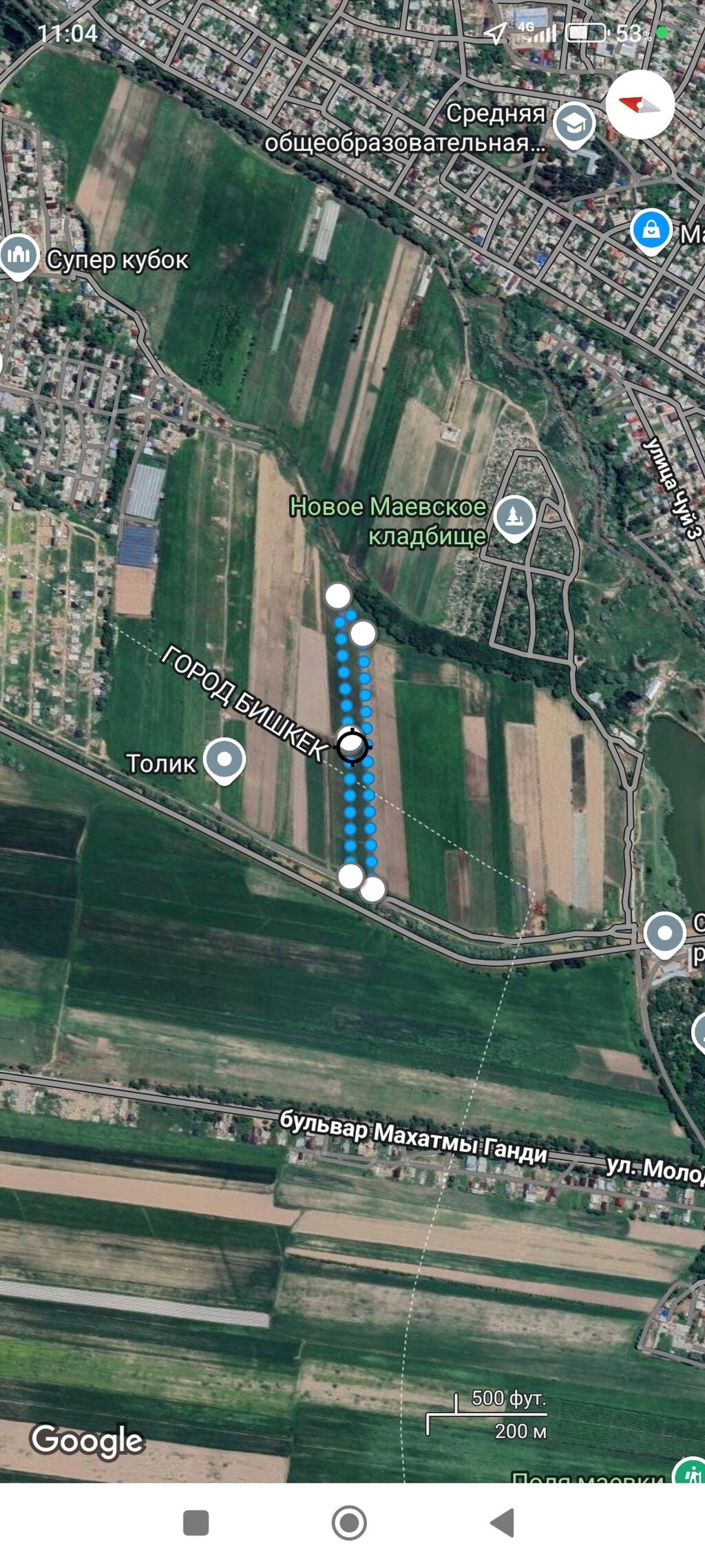Go to home screen via home button
The height and width of the screenshot is (1568, 705).
click(349, 1523)
